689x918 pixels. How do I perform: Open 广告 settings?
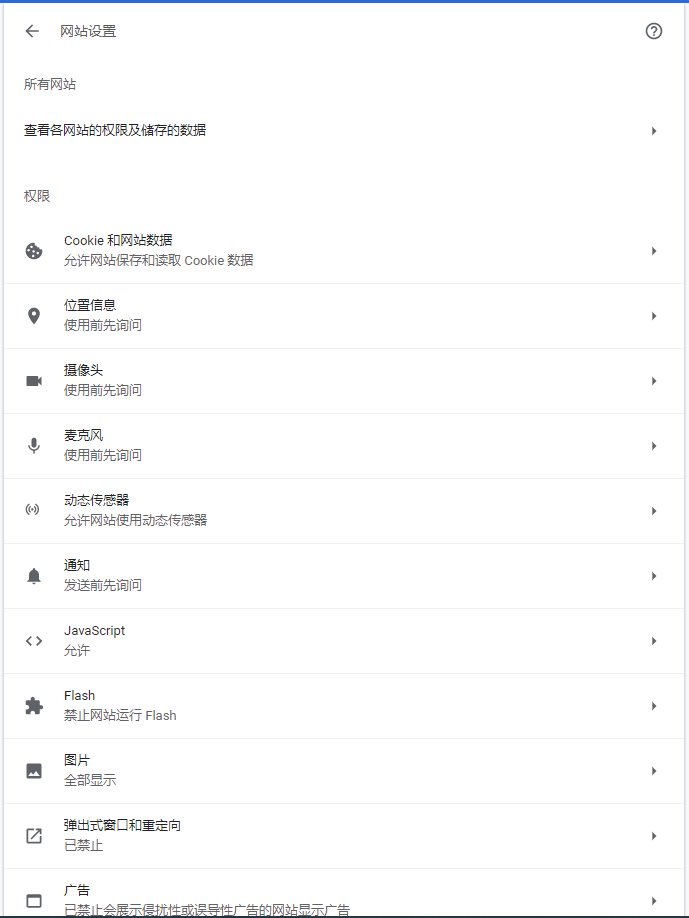click(340, 899)
